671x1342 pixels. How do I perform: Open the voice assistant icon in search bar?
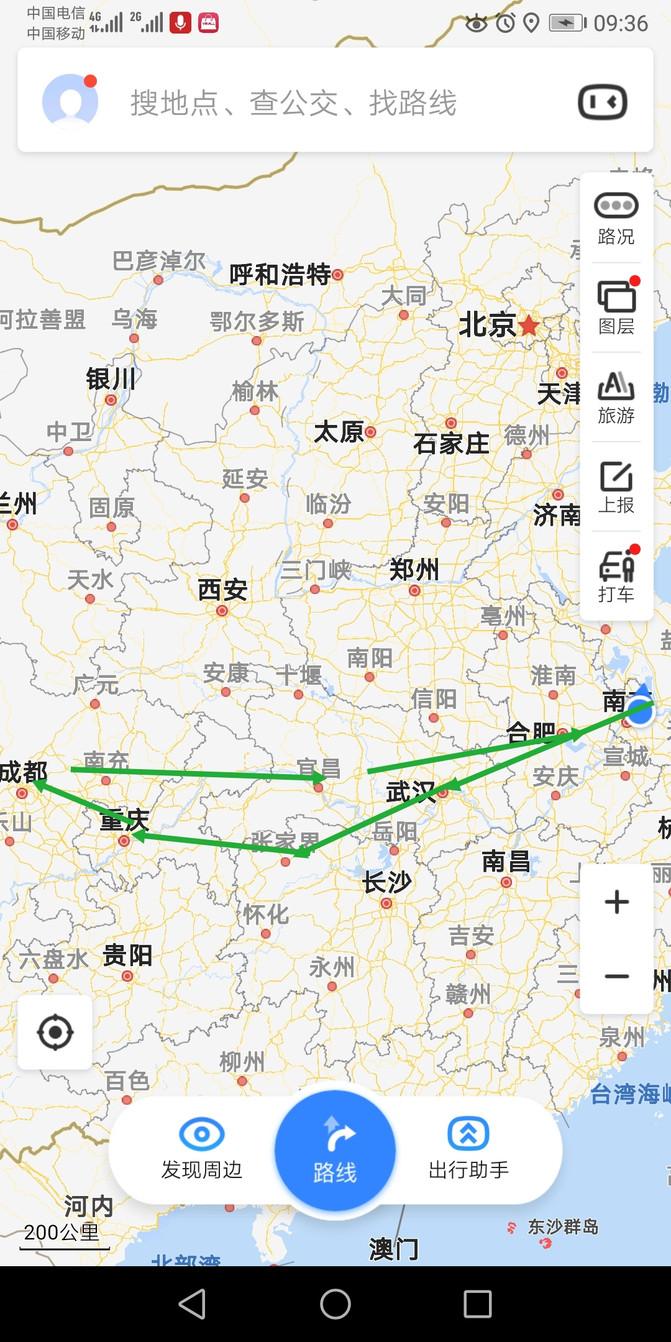[602, 102]
